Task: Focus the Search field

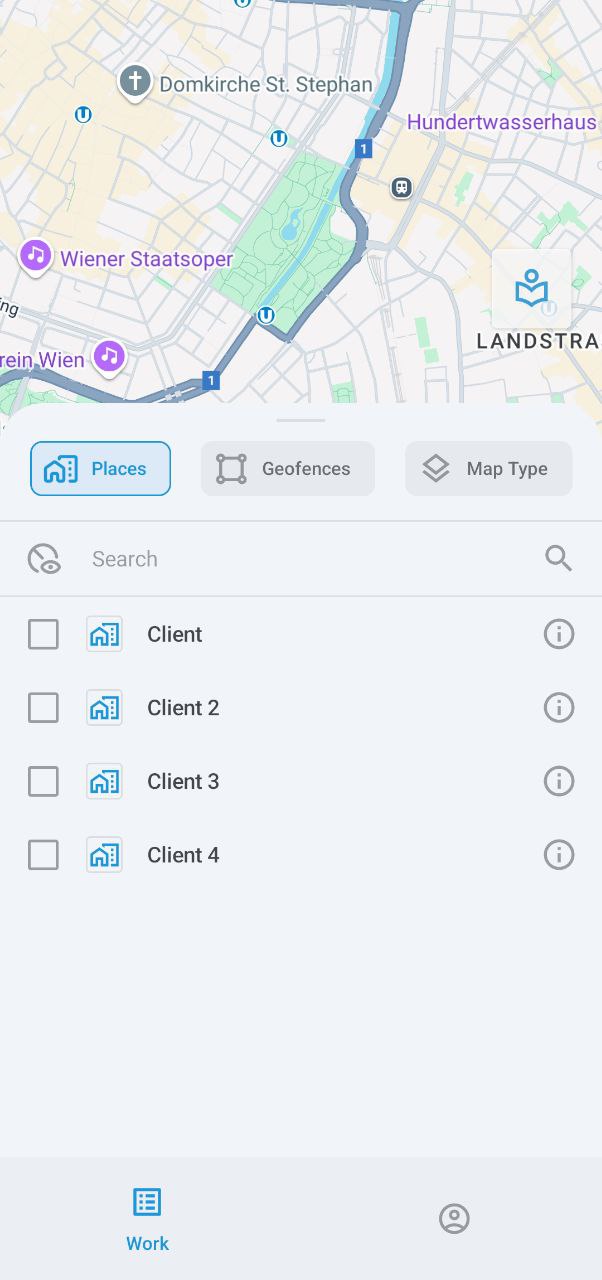Action: [x=300, y=559]
